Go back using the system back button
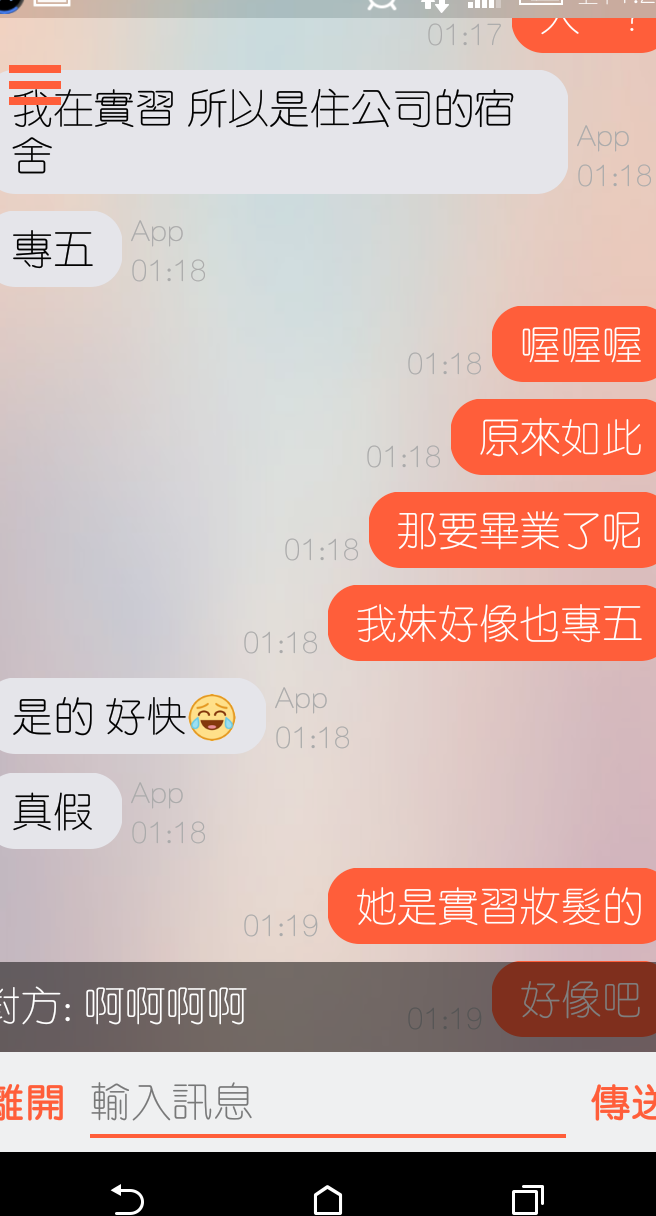The height and width of the screenshot is (1216, 656). pos(127,1198)
